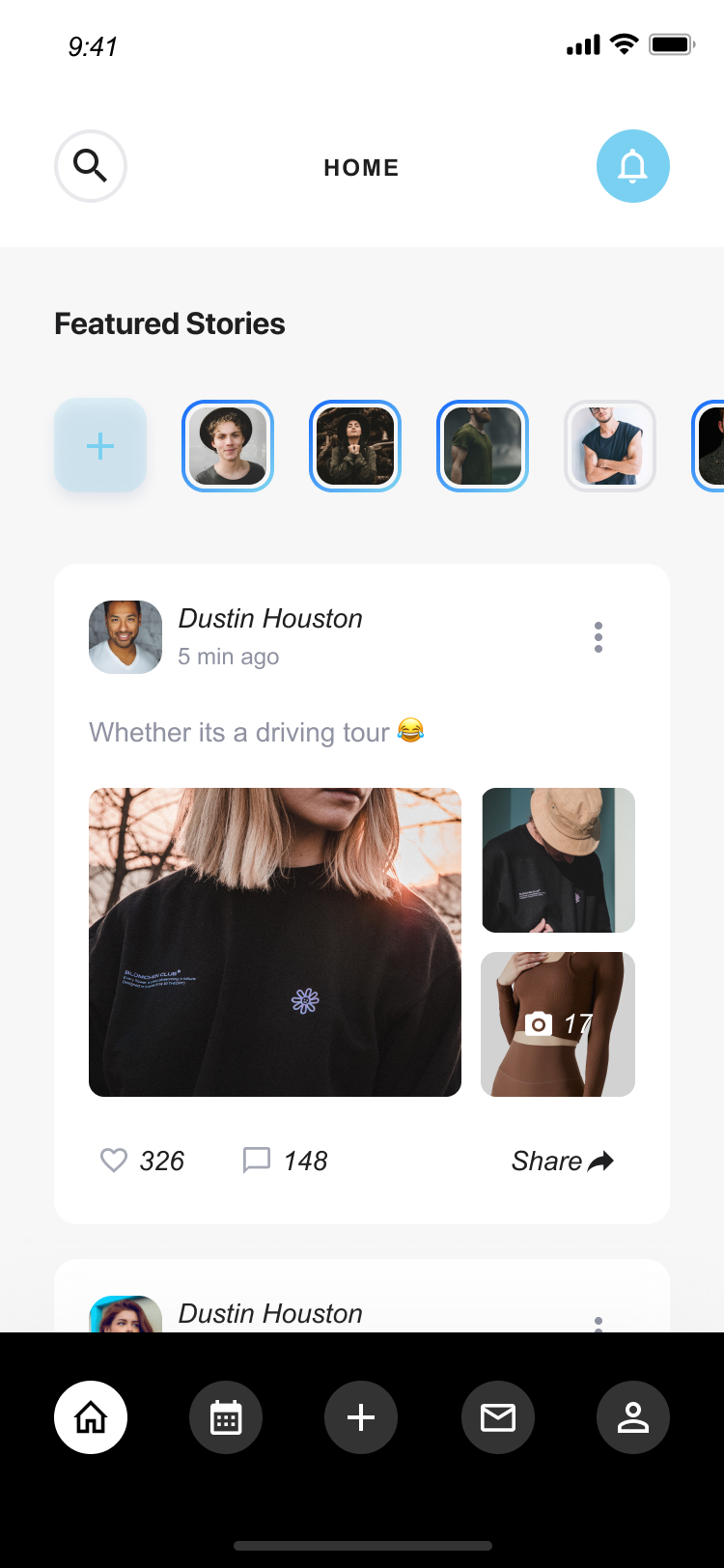The width and height of the screenshot is (724, 1568).
Task: View story of man in green shirt
Action: pyautogui.click(x=483, y=445)
